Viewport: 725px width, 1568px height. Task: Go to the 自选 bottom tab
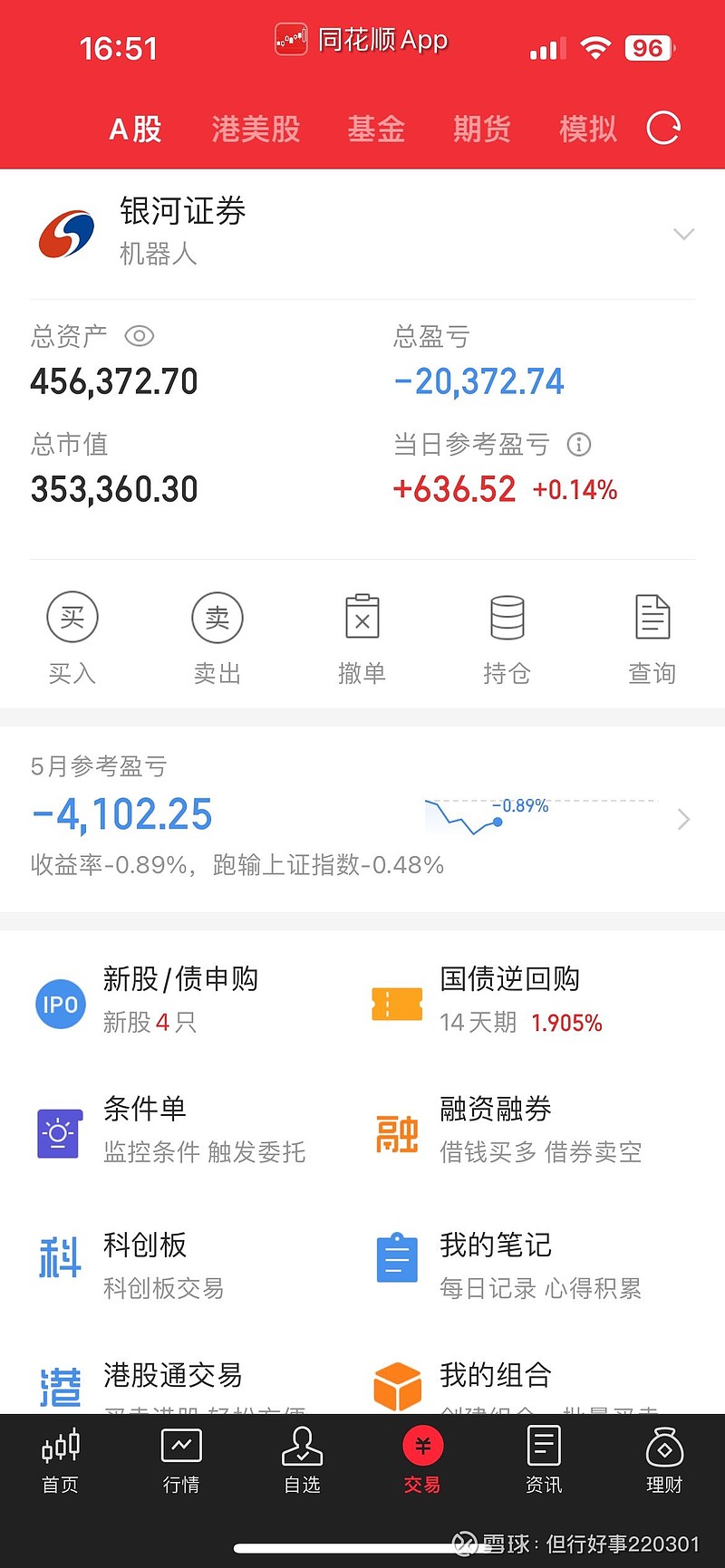point(302,1460)
